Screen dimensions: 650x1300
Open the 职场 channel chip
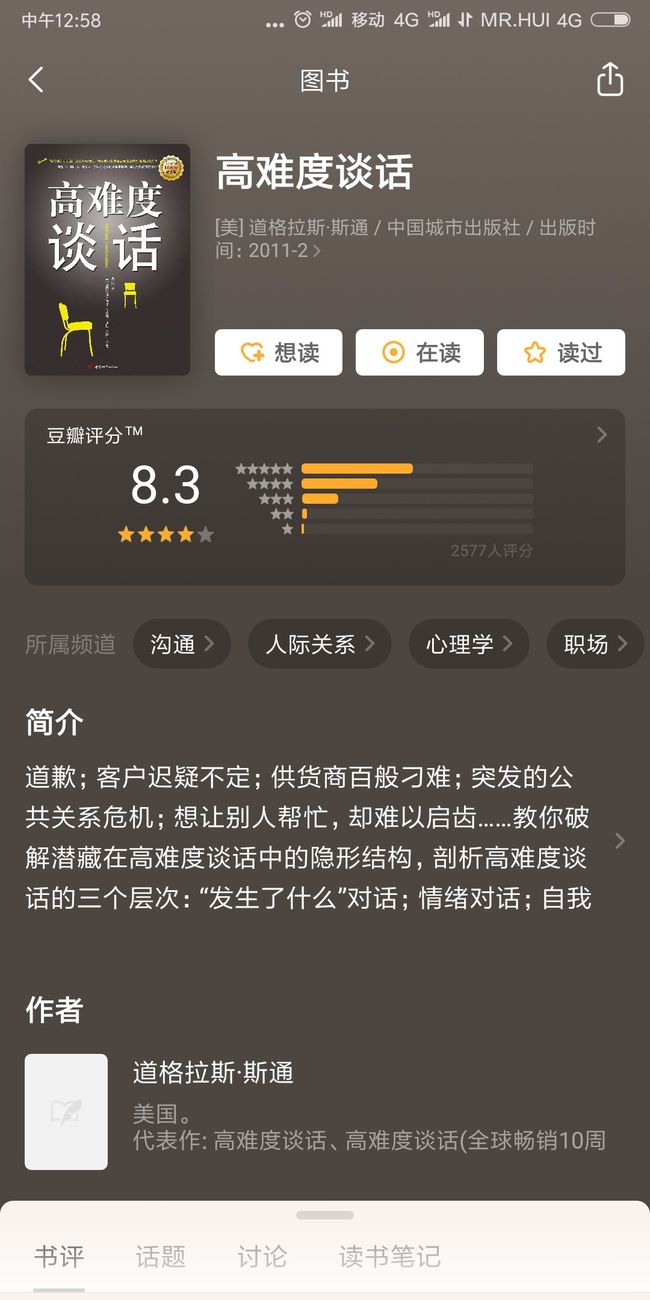[x=595, y=644]
